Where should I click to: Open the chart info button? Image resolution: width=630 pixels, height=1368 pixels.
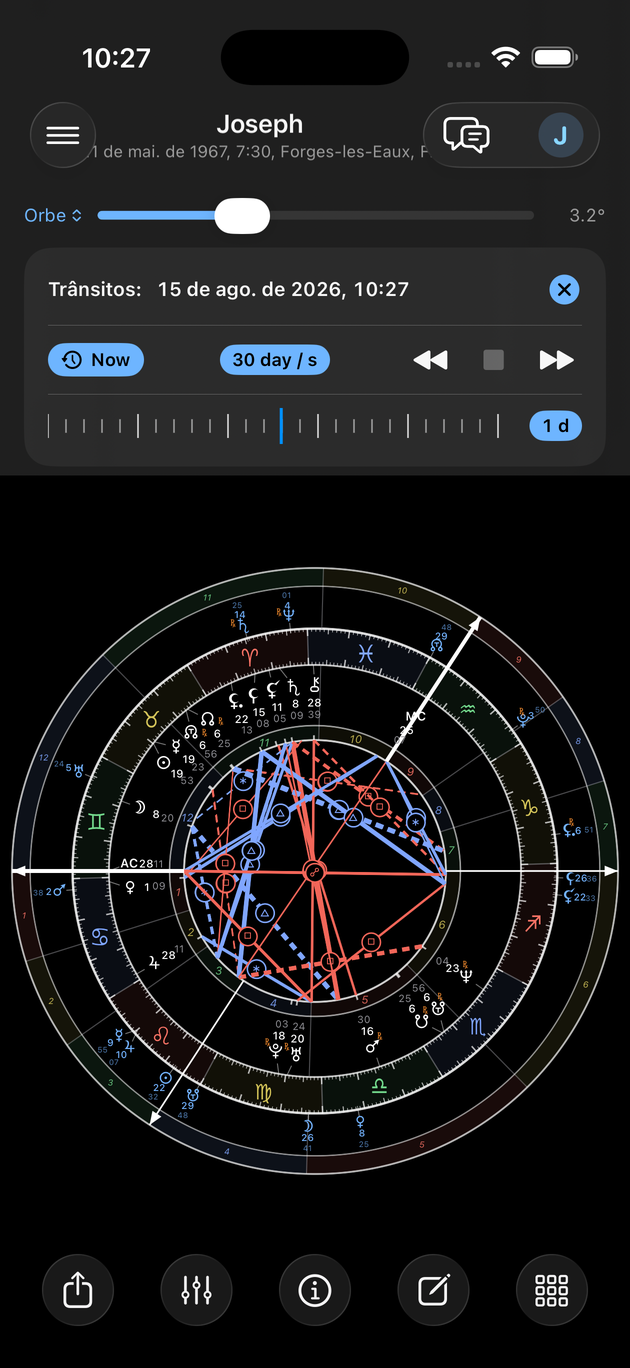tap(315, 1291)
